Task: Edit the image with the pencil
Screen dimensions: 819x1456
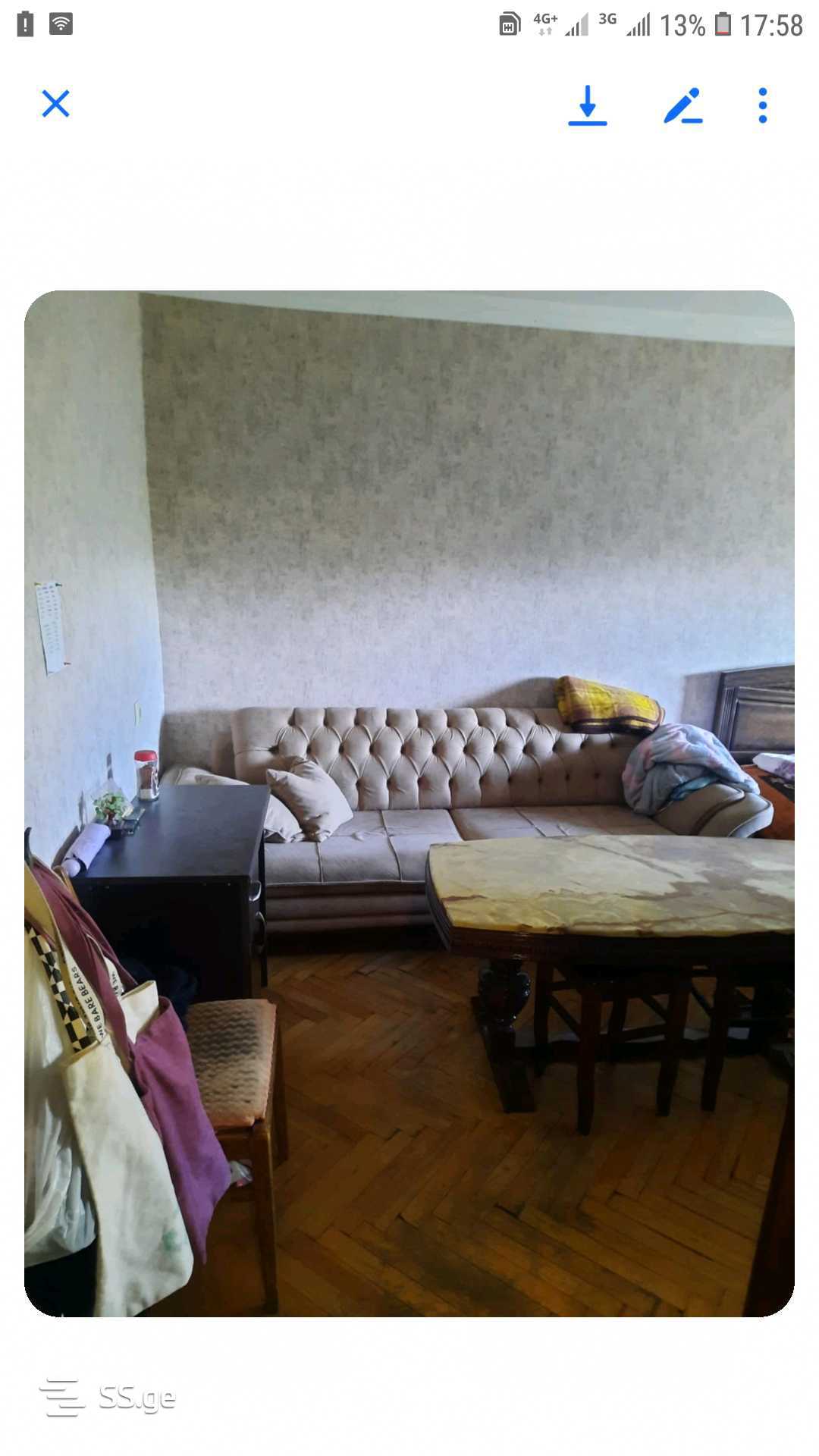Action: (x=682, y=105)
